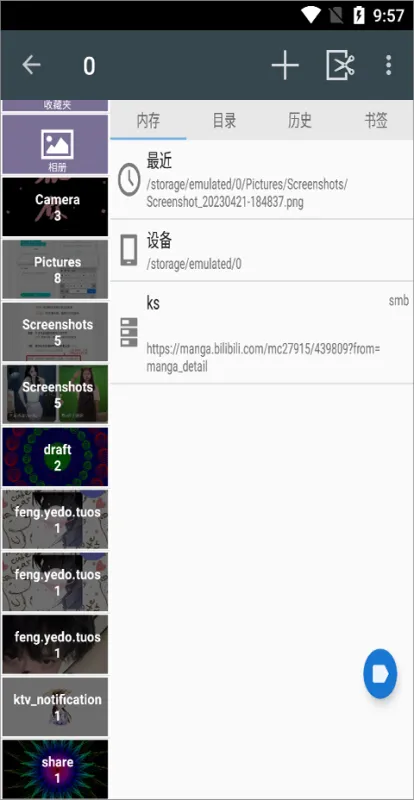Open the Camera folder
Image resolution: width=414 pixels, height=800 pixels.
point(55,207)
